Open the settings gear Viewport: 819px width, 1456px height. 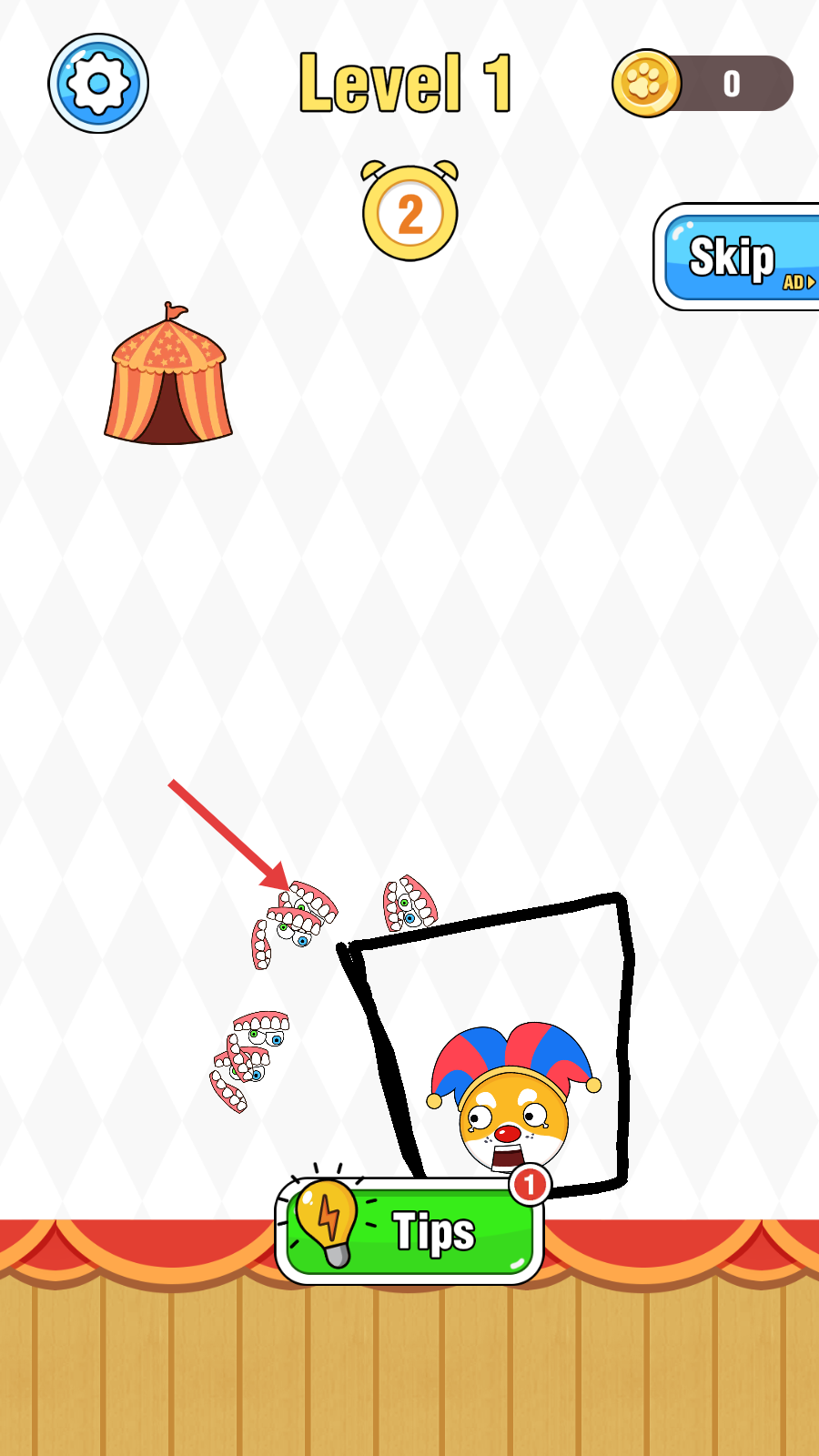tap(98, 84)
